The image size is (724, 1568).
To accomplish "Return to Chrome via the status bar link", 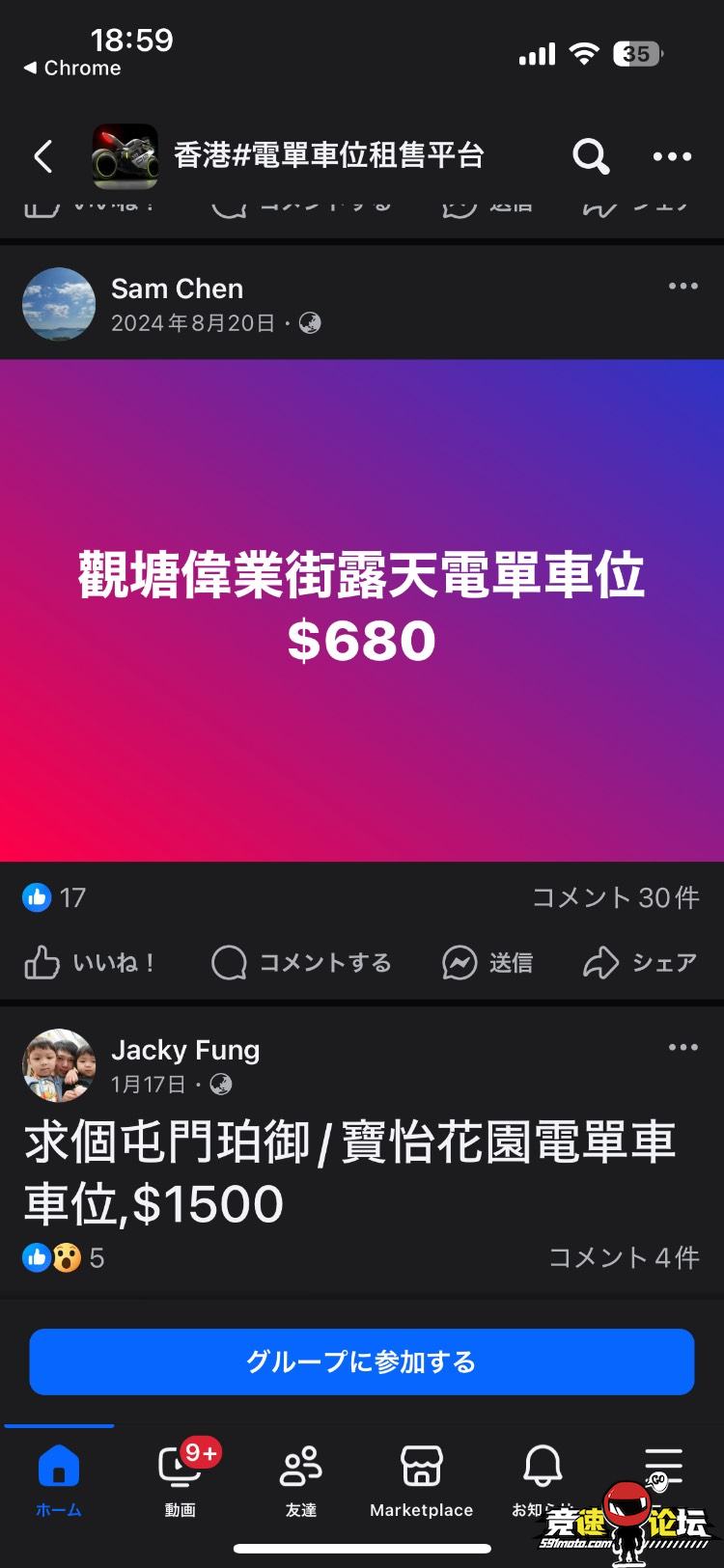I will [72, 68].
